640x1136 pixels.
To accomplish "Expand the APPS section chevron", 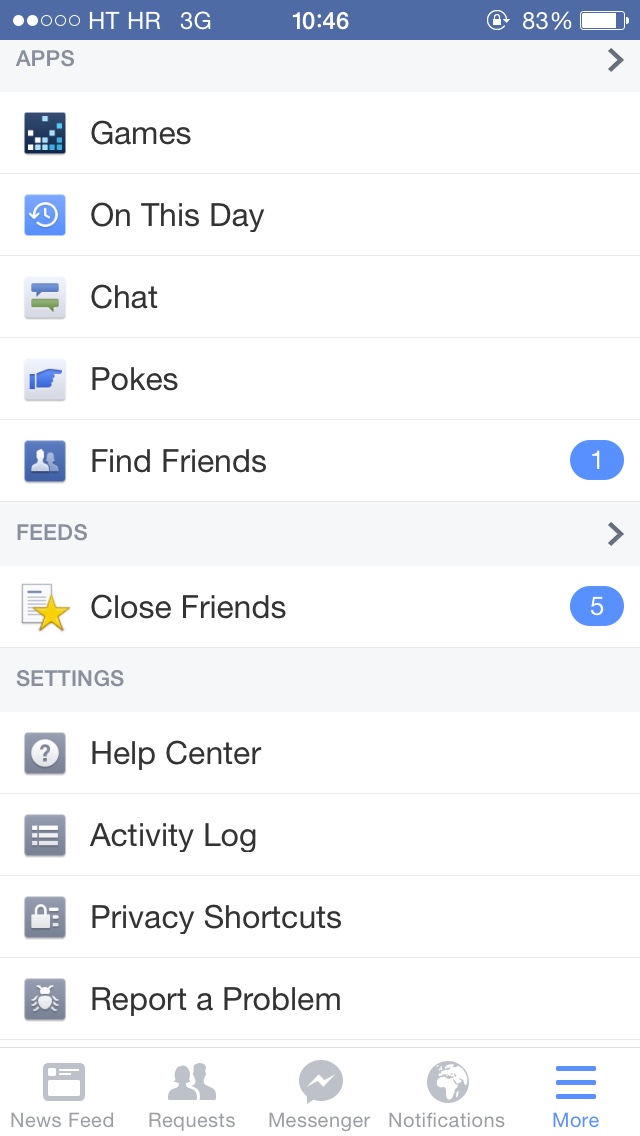I will pos(615,60).
